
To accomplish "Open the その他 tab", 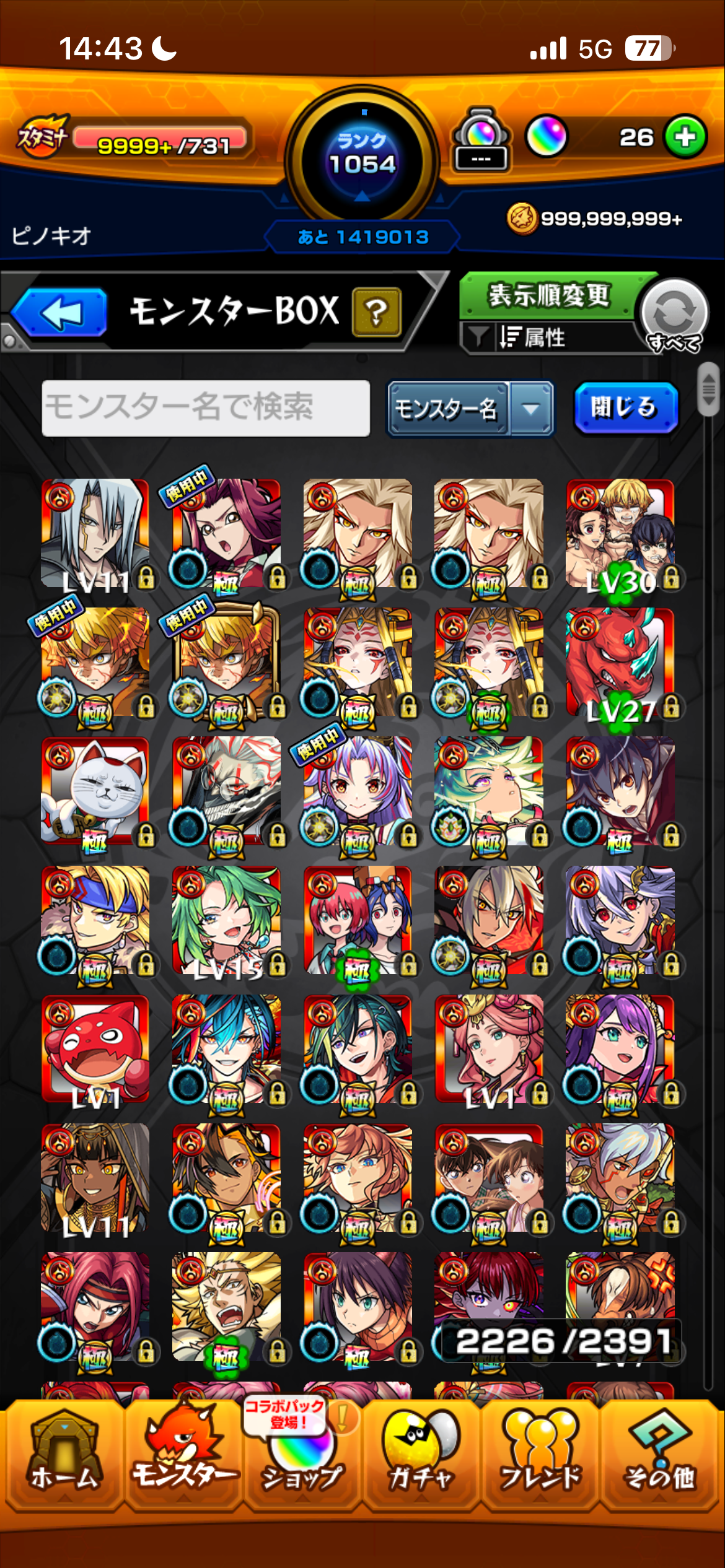I will (x=659, y=1454).
